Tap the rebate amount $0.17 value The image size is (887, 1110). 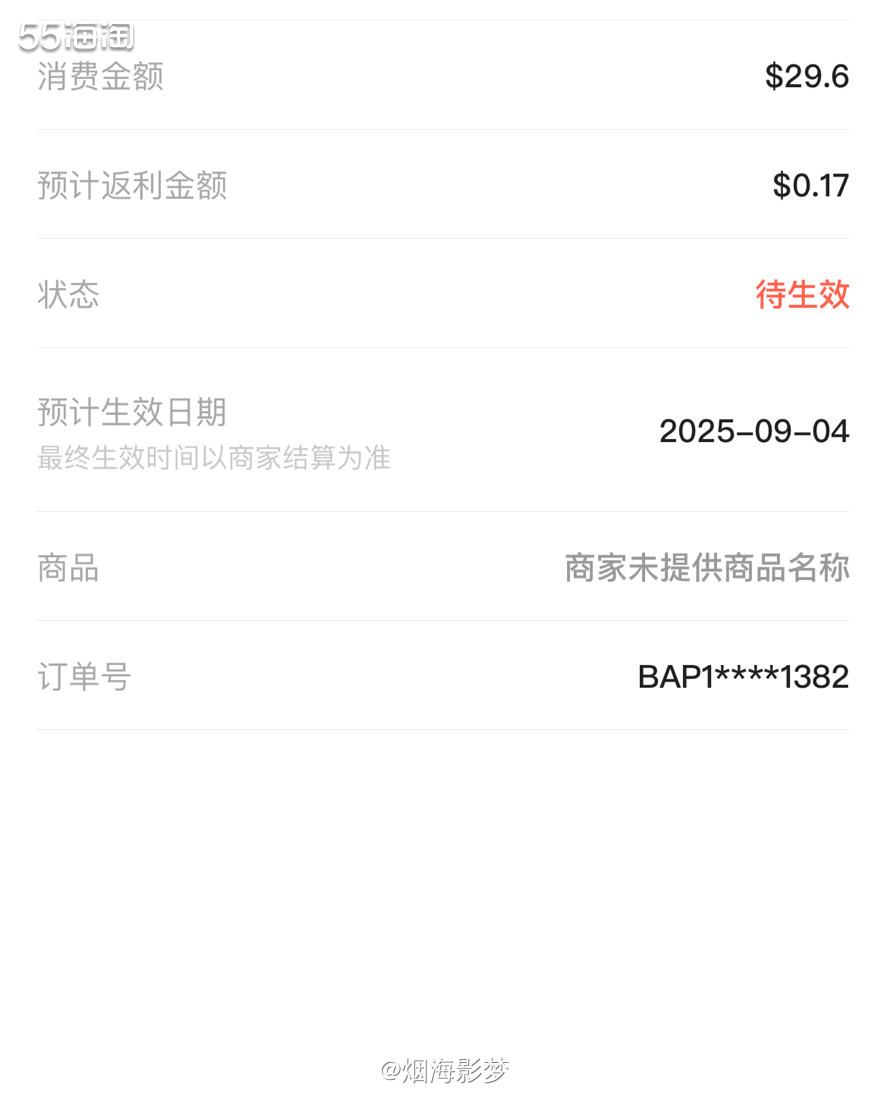812,185
